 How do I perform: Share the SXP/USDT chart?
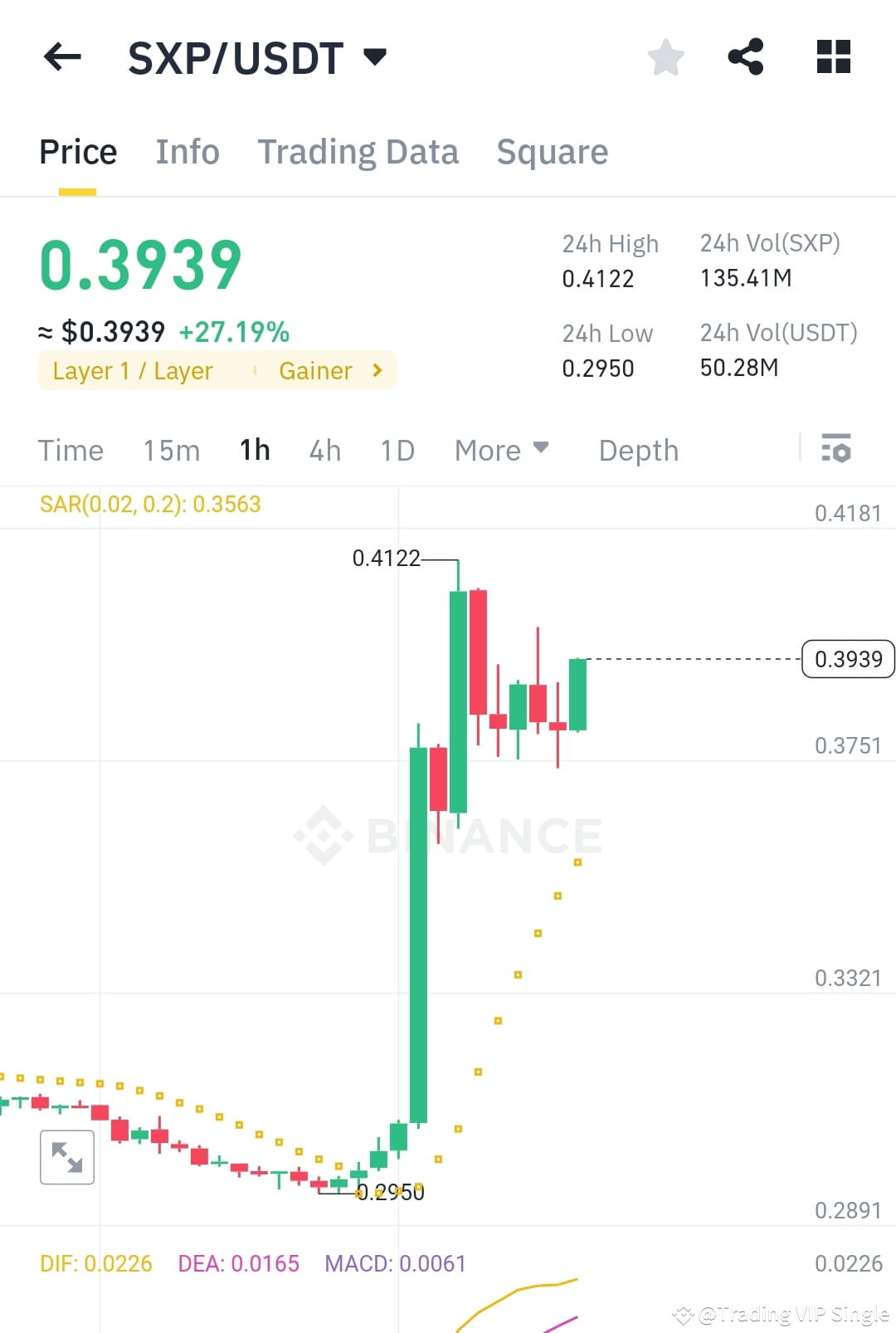pyautogui.click(x=746, y=56)
